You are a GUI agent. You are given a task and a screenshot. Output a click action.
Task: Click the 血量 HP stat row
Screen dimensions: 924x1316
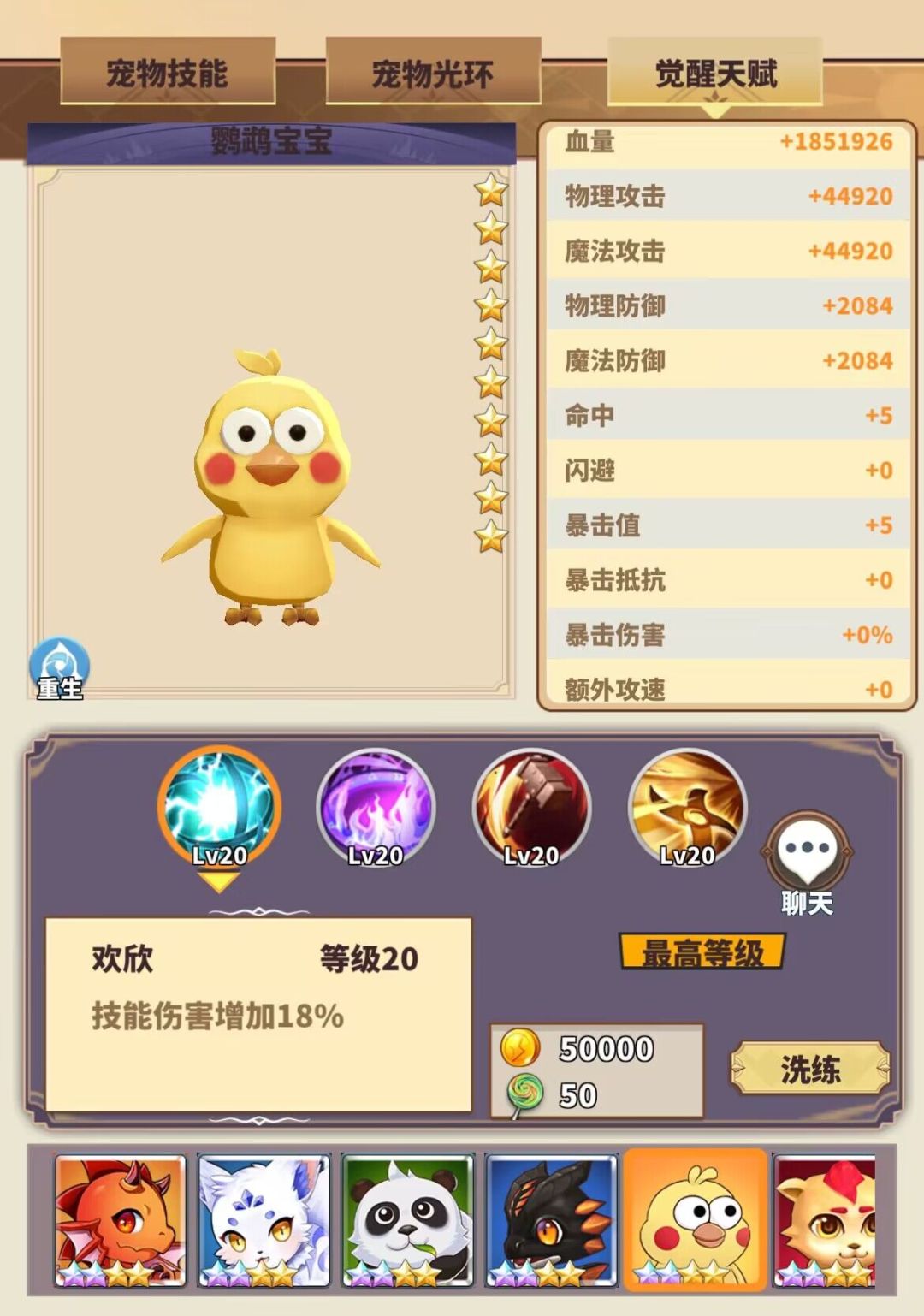pos(723,141)
